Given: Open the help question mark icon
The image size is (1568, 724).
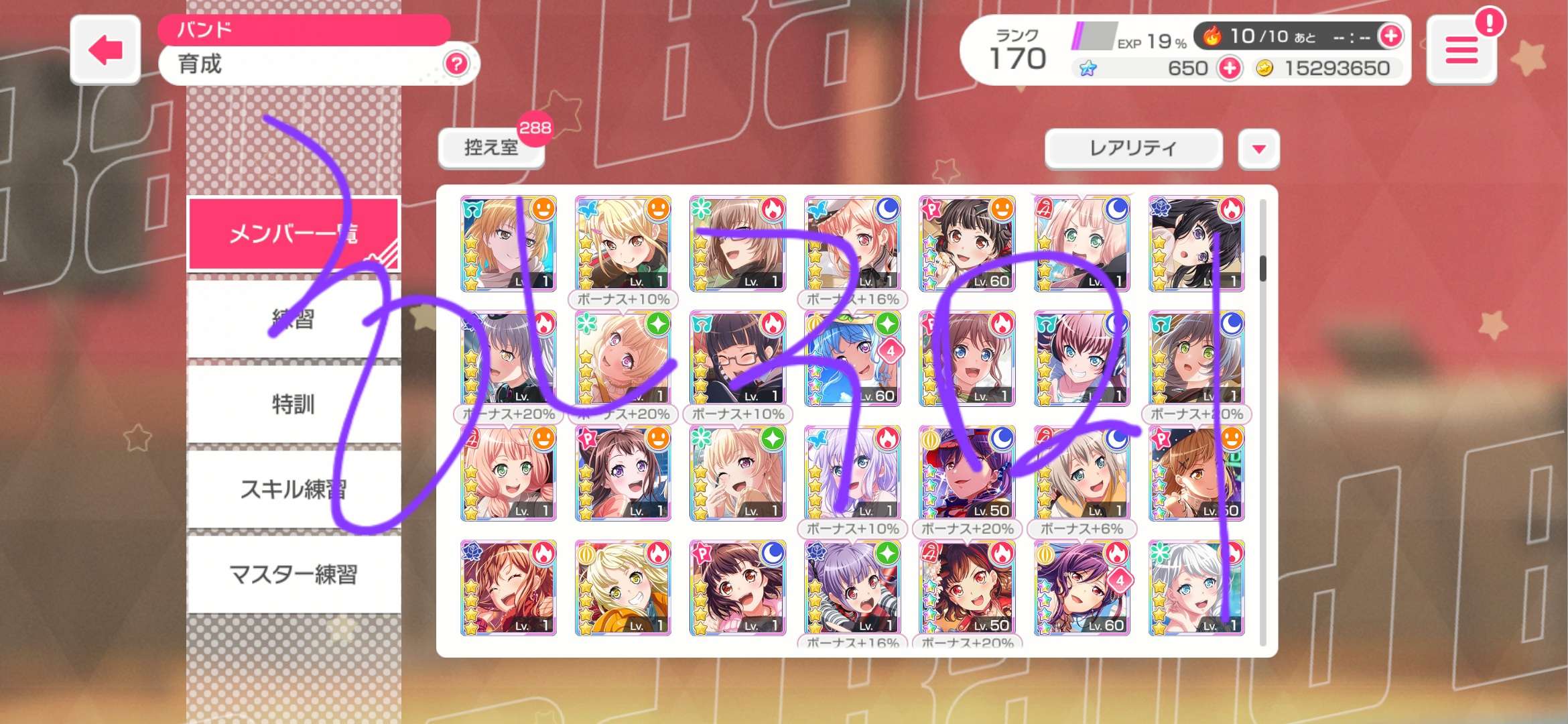Looking at the screenshot, I should coord(456,64).
